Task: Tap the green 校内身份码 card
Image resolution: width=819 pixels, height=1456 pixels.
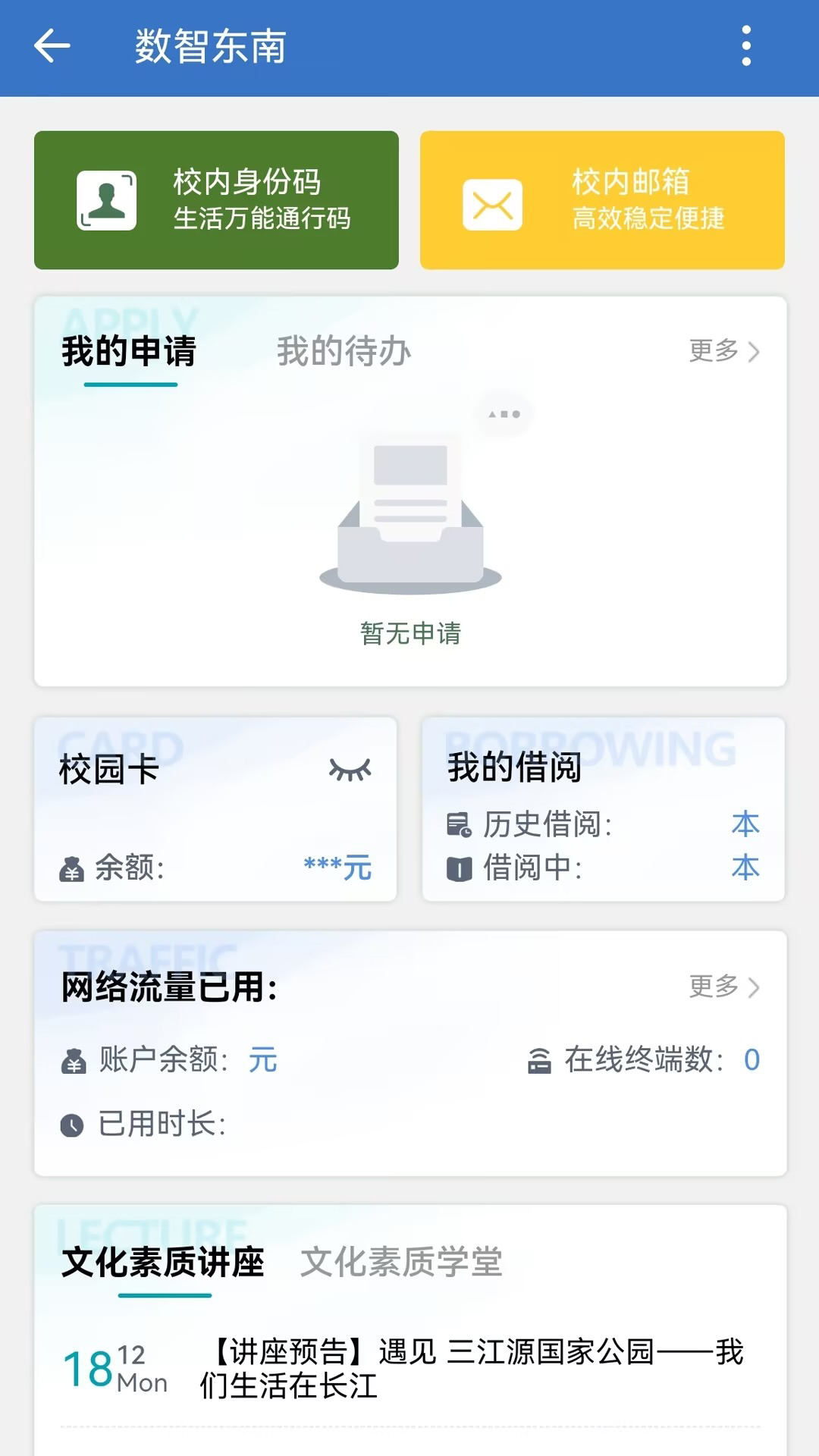Action: point(216,199)
